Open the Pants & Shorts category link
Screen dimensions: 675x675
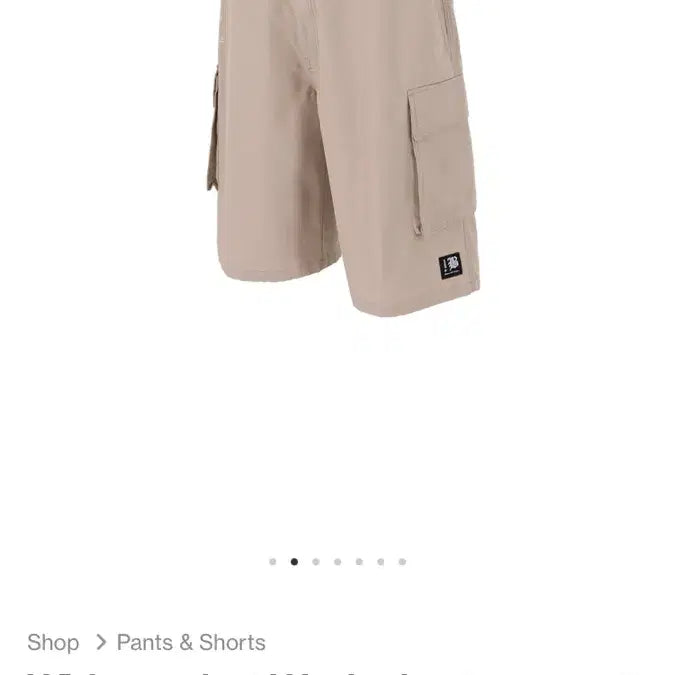pos(191,642)
